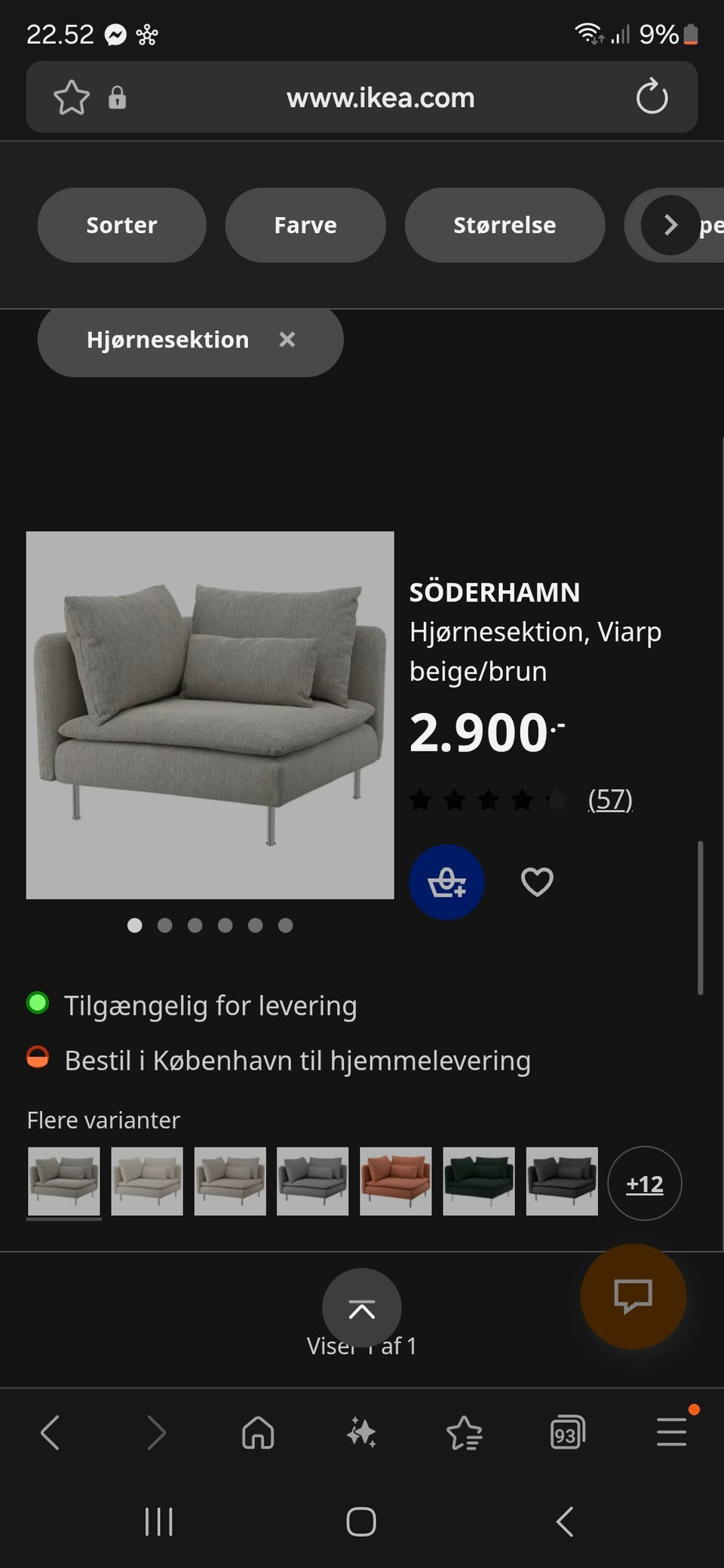Open the 57 reviews link
Screen dimensions: 724x1568
(609, 799)
